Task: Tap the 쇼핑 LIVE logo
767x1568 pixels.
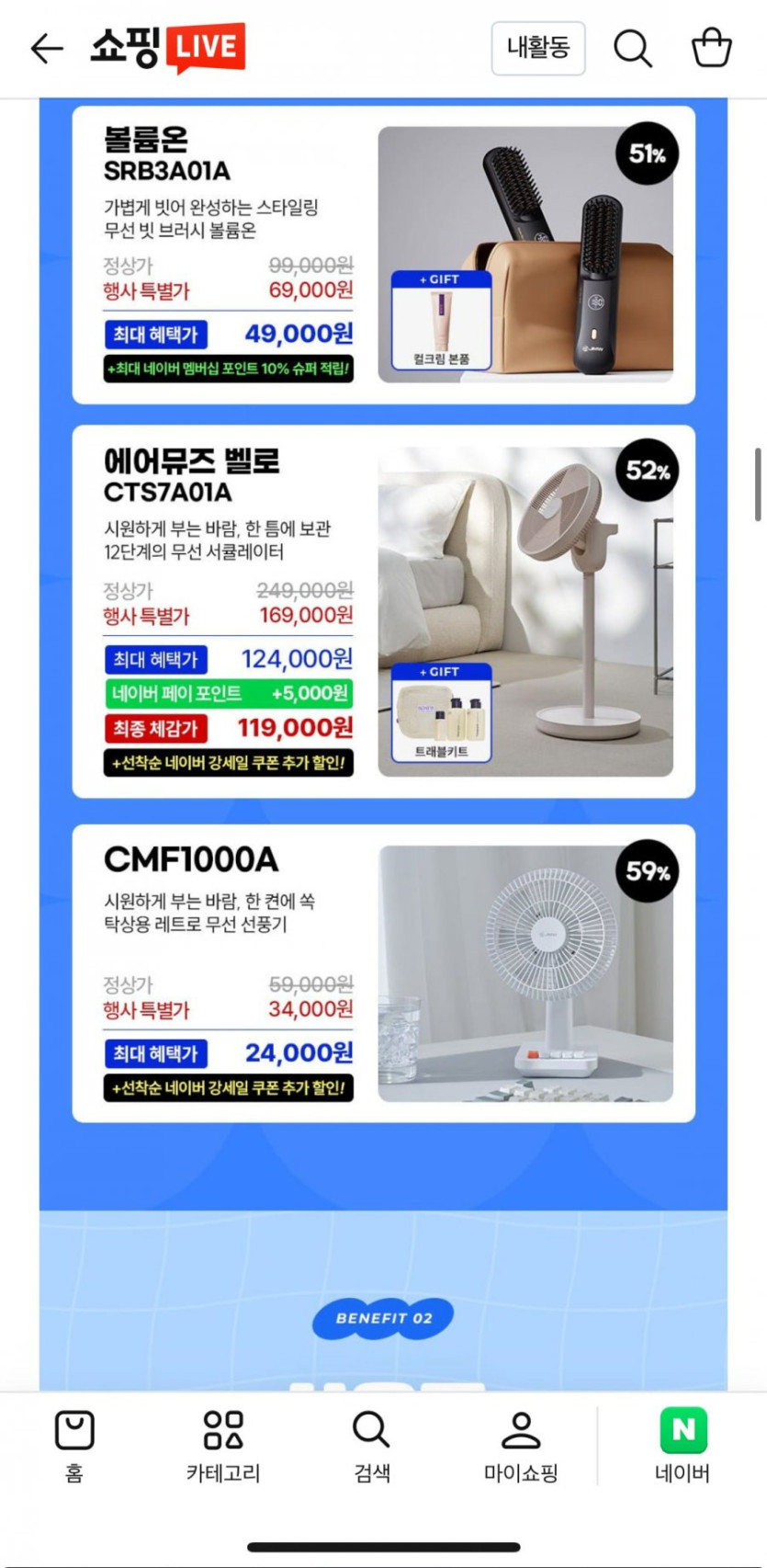Action: click(x=168, y=47)
